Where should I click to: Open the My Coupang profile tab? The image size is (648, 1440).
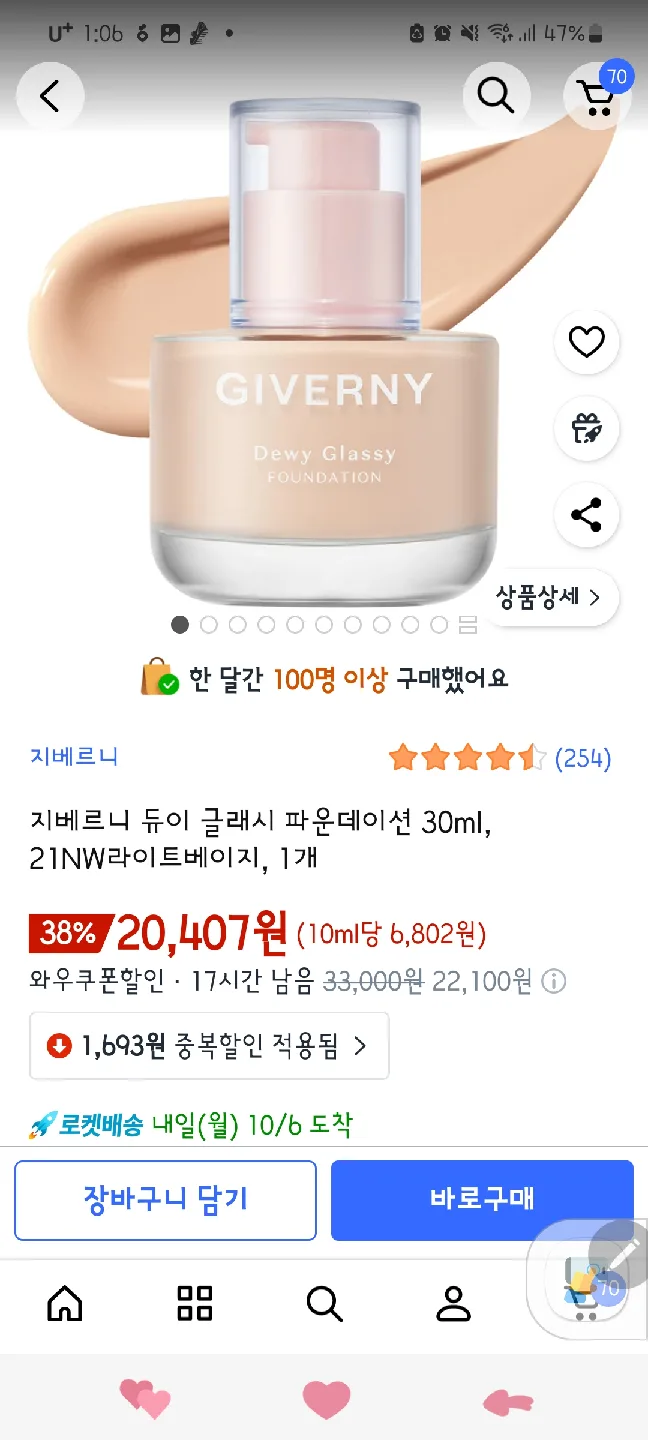pos(453,1303)
